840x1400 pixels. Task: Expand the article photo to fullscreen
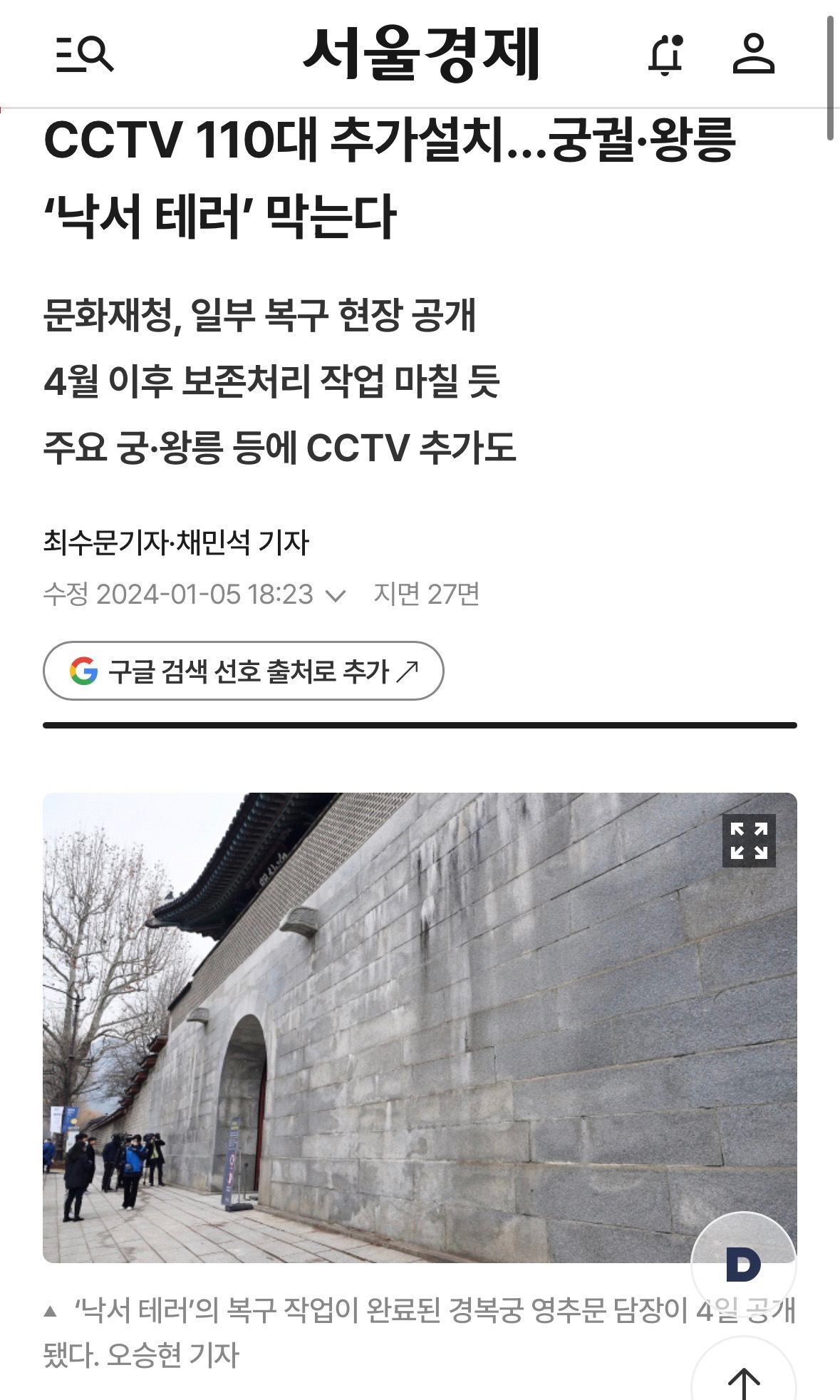749,840
